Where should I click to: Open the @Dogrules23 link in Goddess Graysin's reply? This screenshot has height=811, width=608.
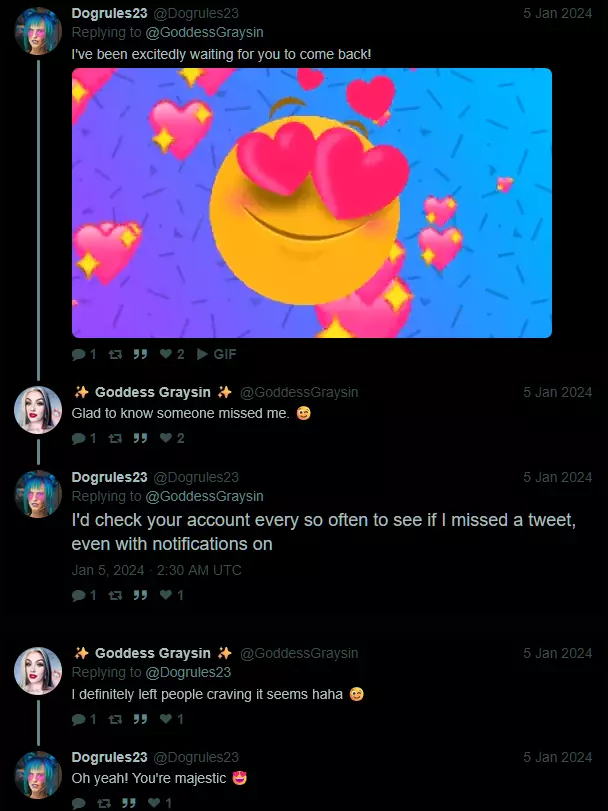(188, 672)
